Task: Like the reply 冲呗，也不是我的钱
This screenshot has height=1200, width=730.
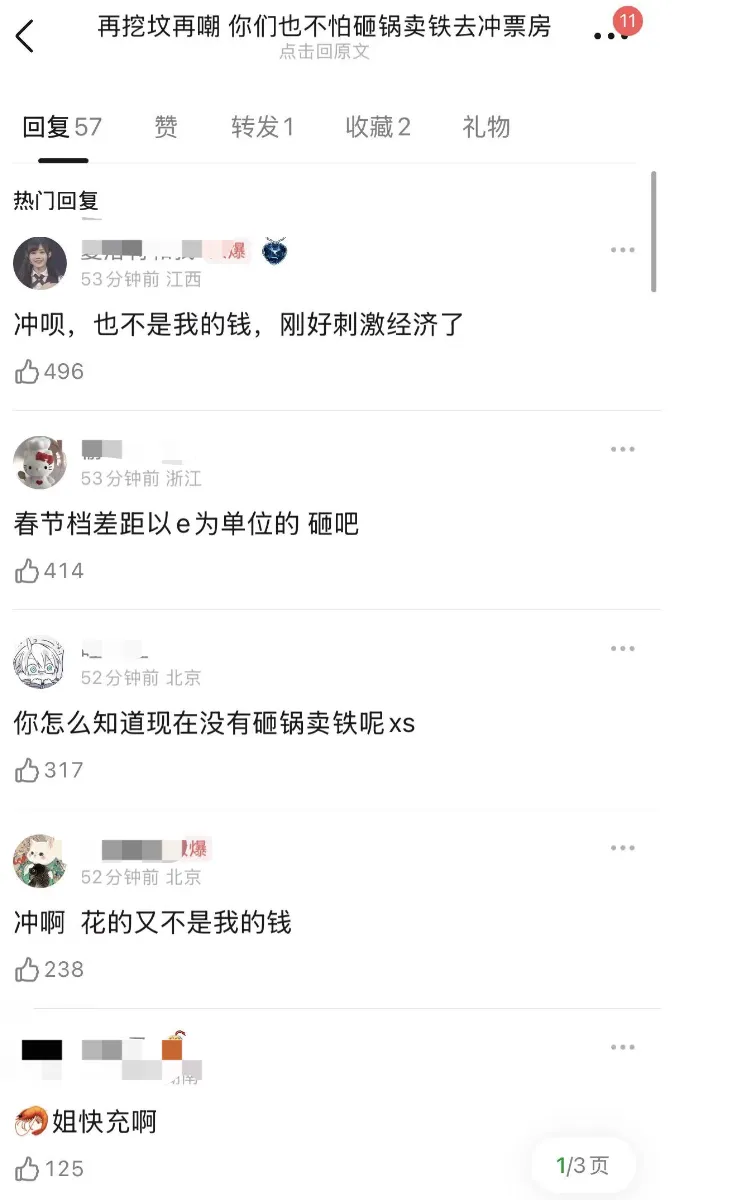Action: (49, 372)
